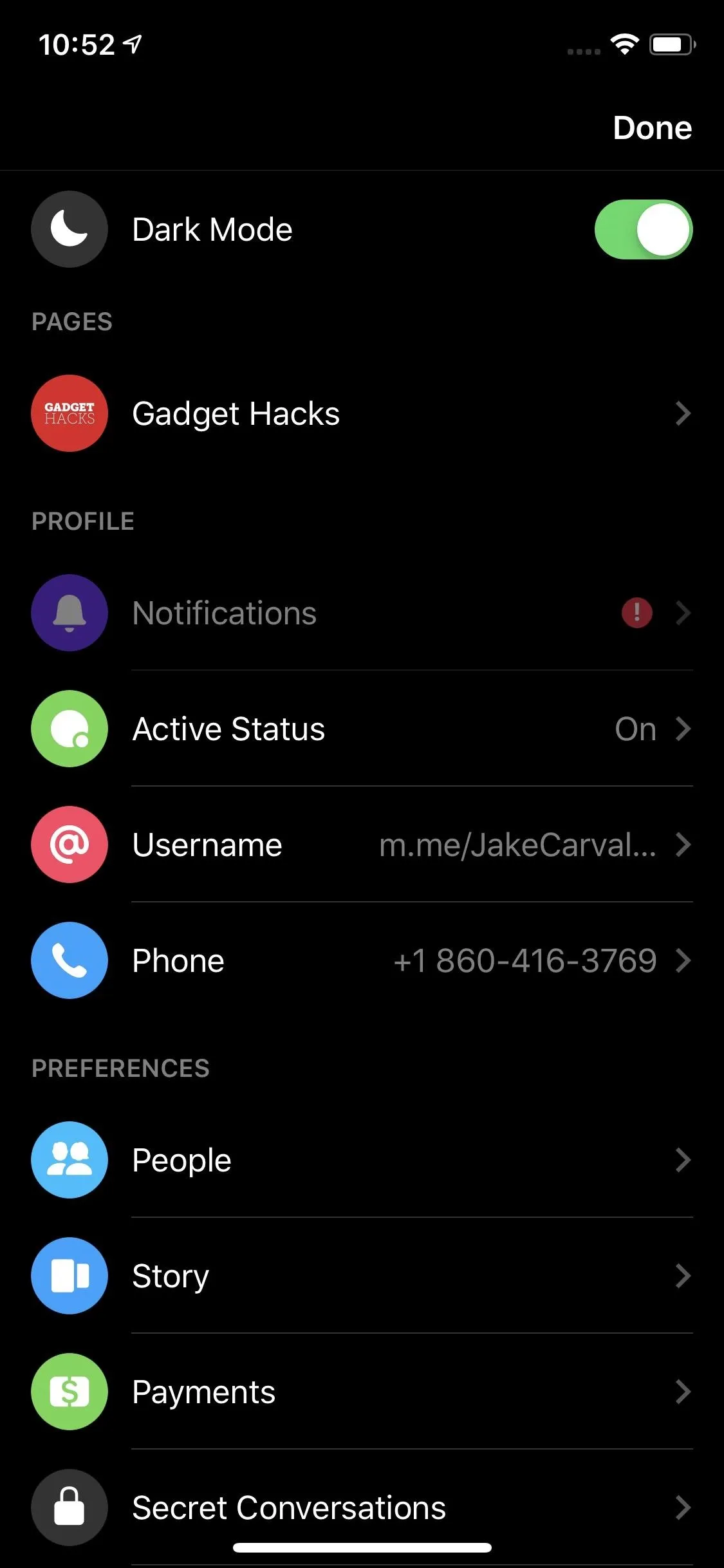Select the Payments row
The height and width of the screenshot is (1568, 724).
point(362,1392)
